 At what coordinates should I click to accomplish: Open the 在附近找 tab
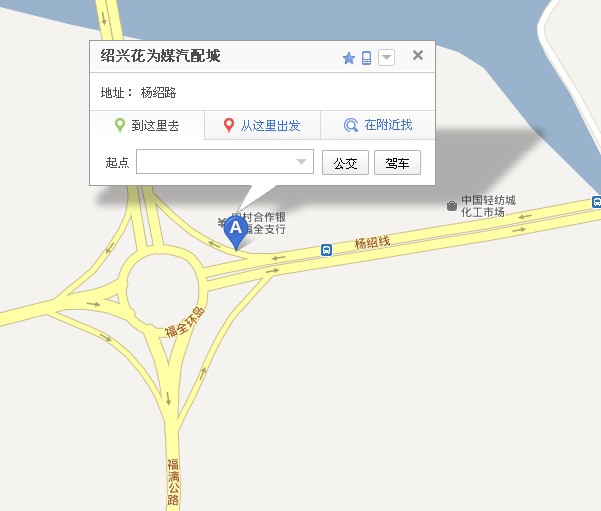[x=378, y=126]
